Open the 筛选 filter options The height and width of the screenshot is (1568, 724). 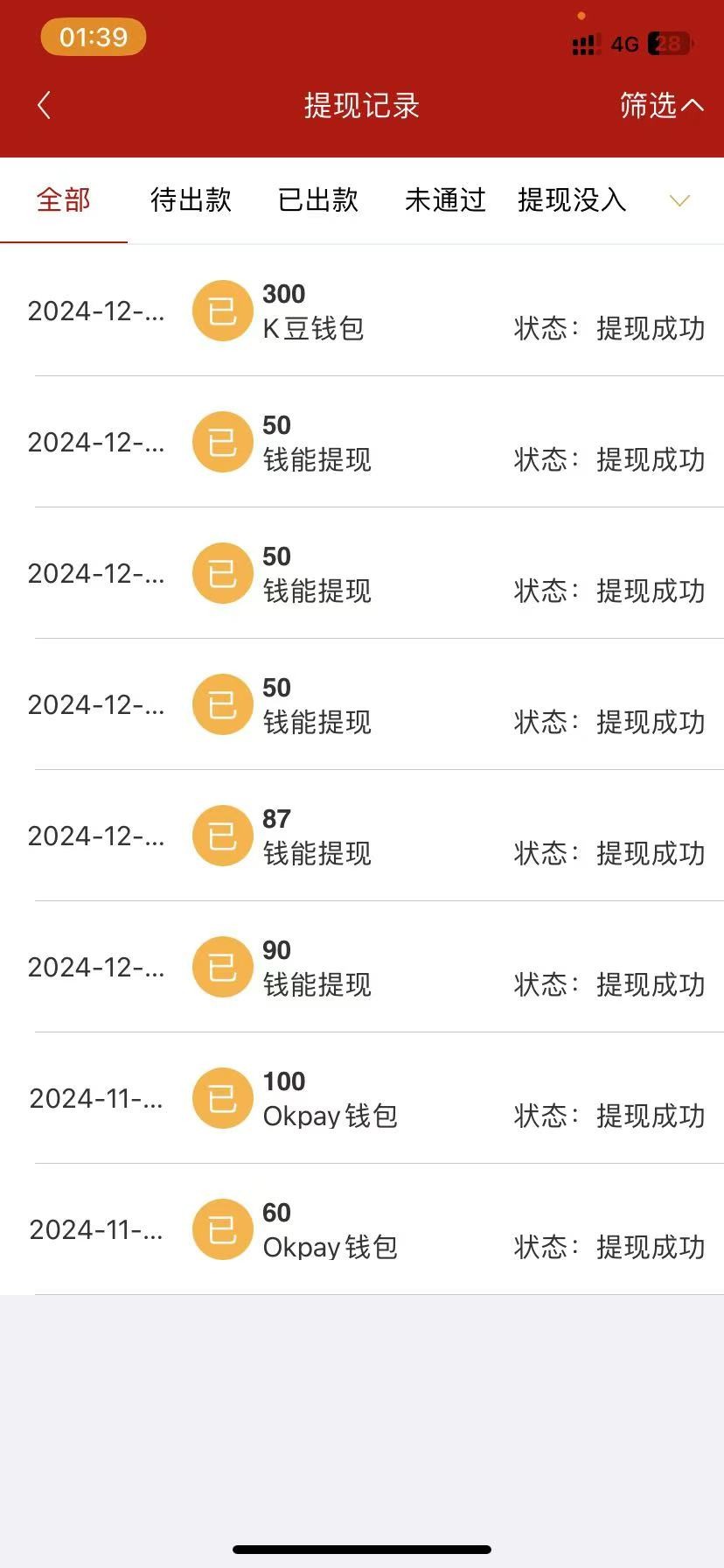tap(660, 106)
